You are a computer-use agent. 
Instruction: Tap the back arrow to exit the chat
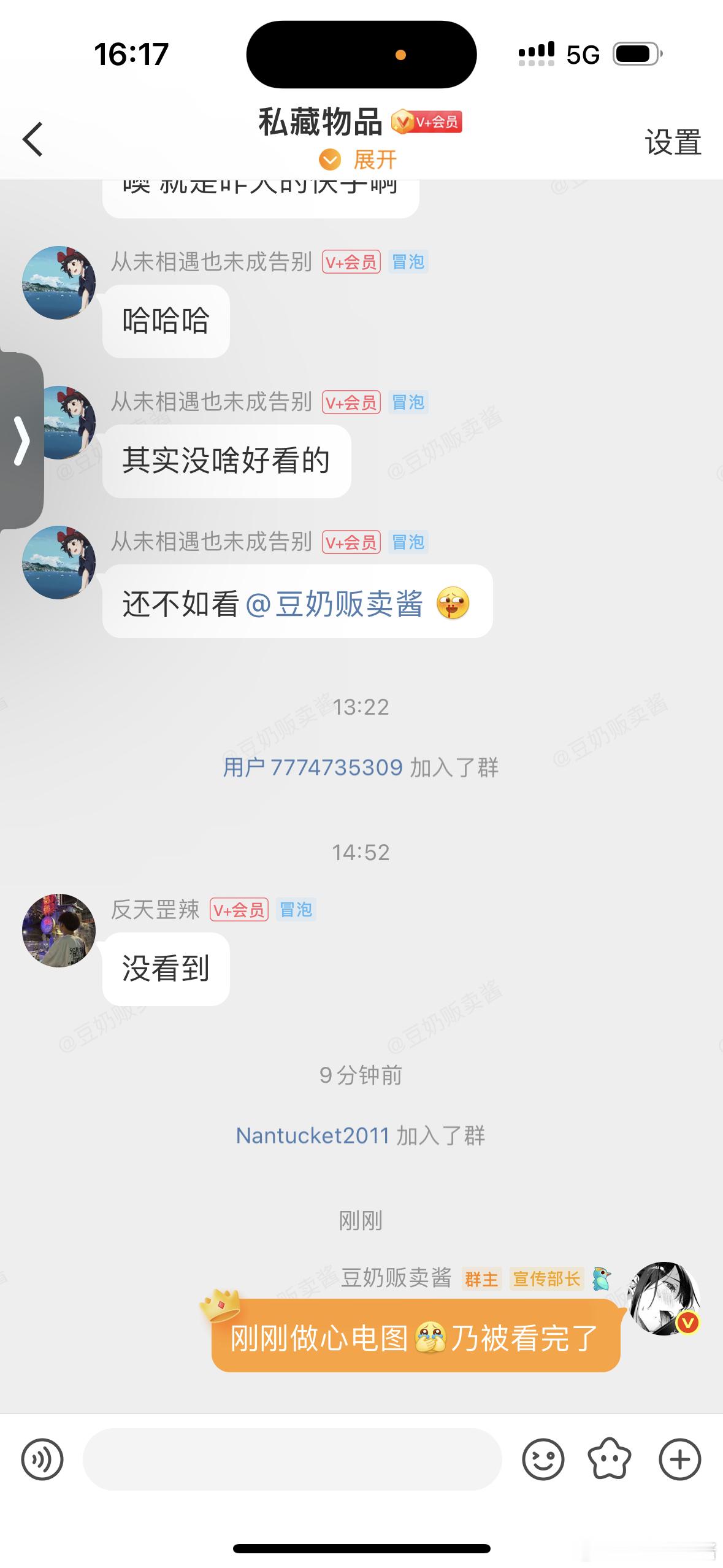point(32,139)
